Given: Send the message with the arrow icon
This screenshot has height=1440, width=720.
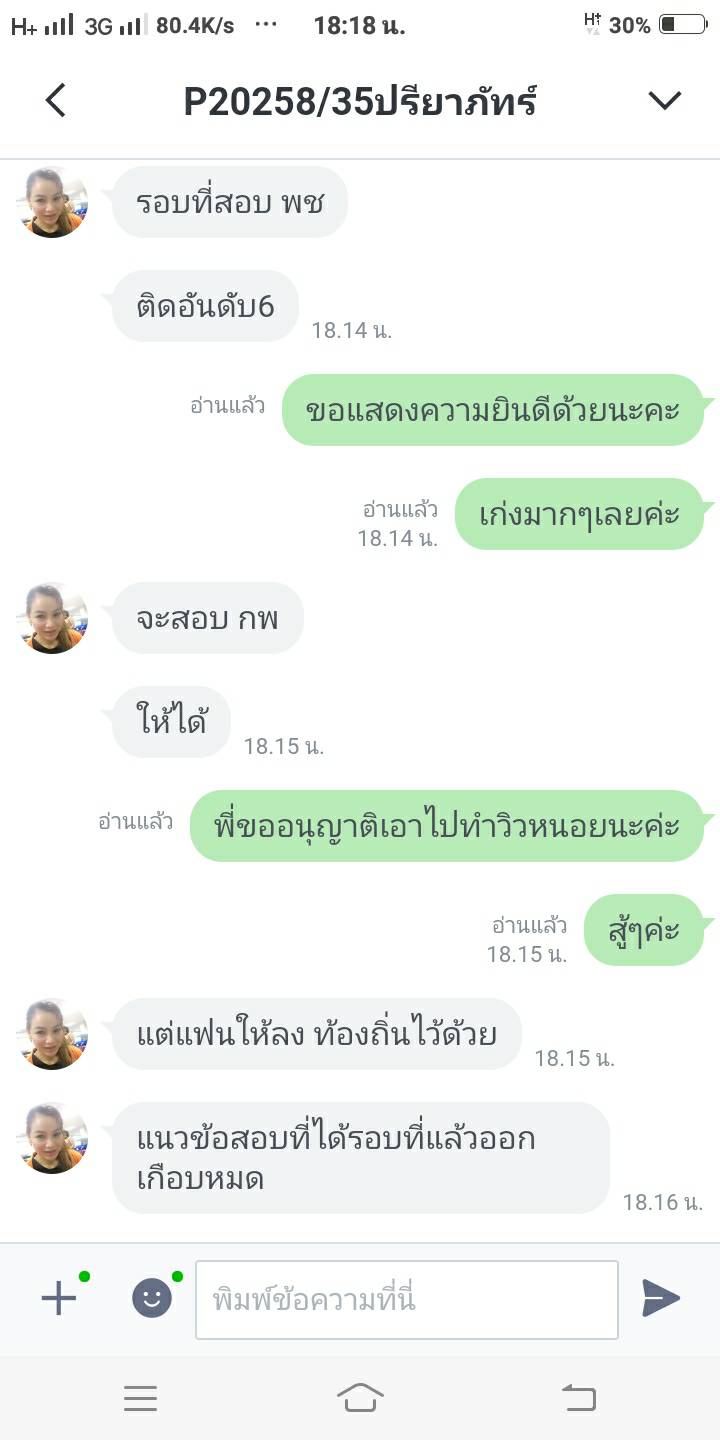Looking at the screenshot, I should (661, 1298).
